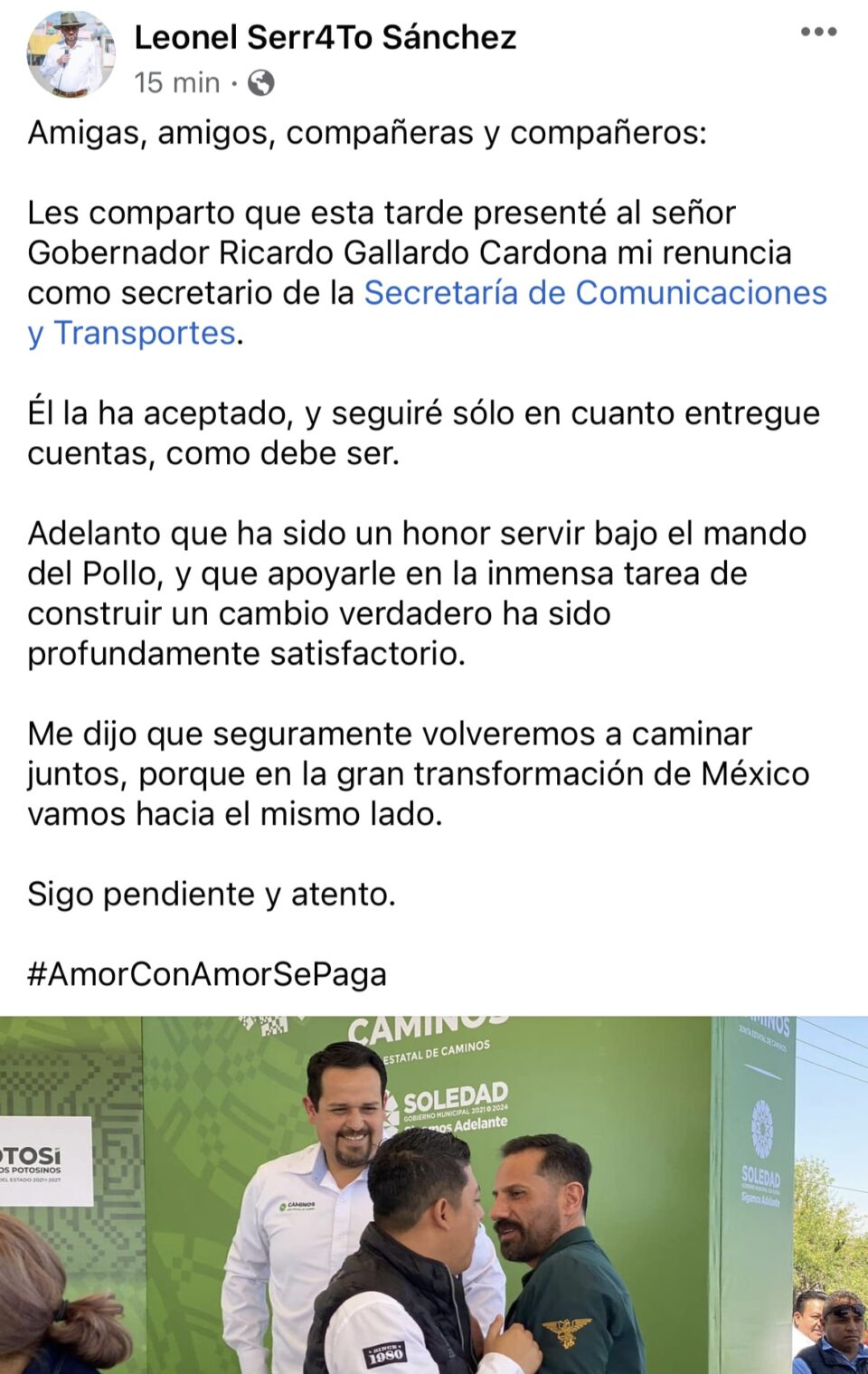Open the #AmorConAmorSePaga hashtag
Viewport: 868px width, 1374px height.
click(207, 974)
